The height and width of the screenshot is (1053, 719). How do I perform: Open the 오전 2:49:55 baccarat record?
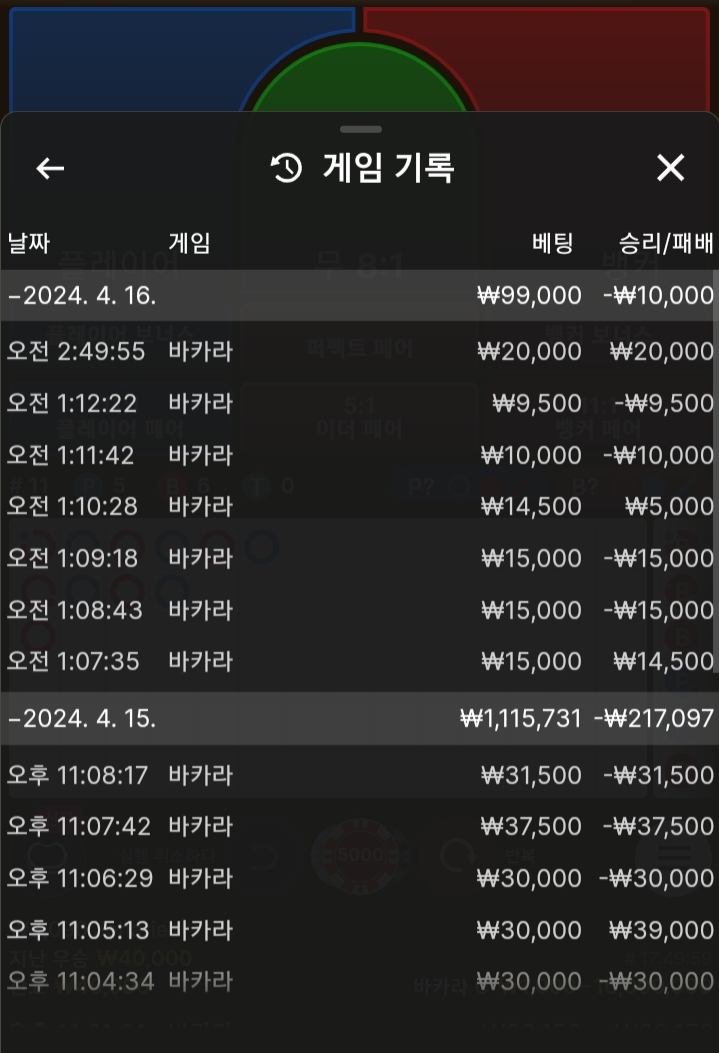pyautogui.click(x=359, y=351)
